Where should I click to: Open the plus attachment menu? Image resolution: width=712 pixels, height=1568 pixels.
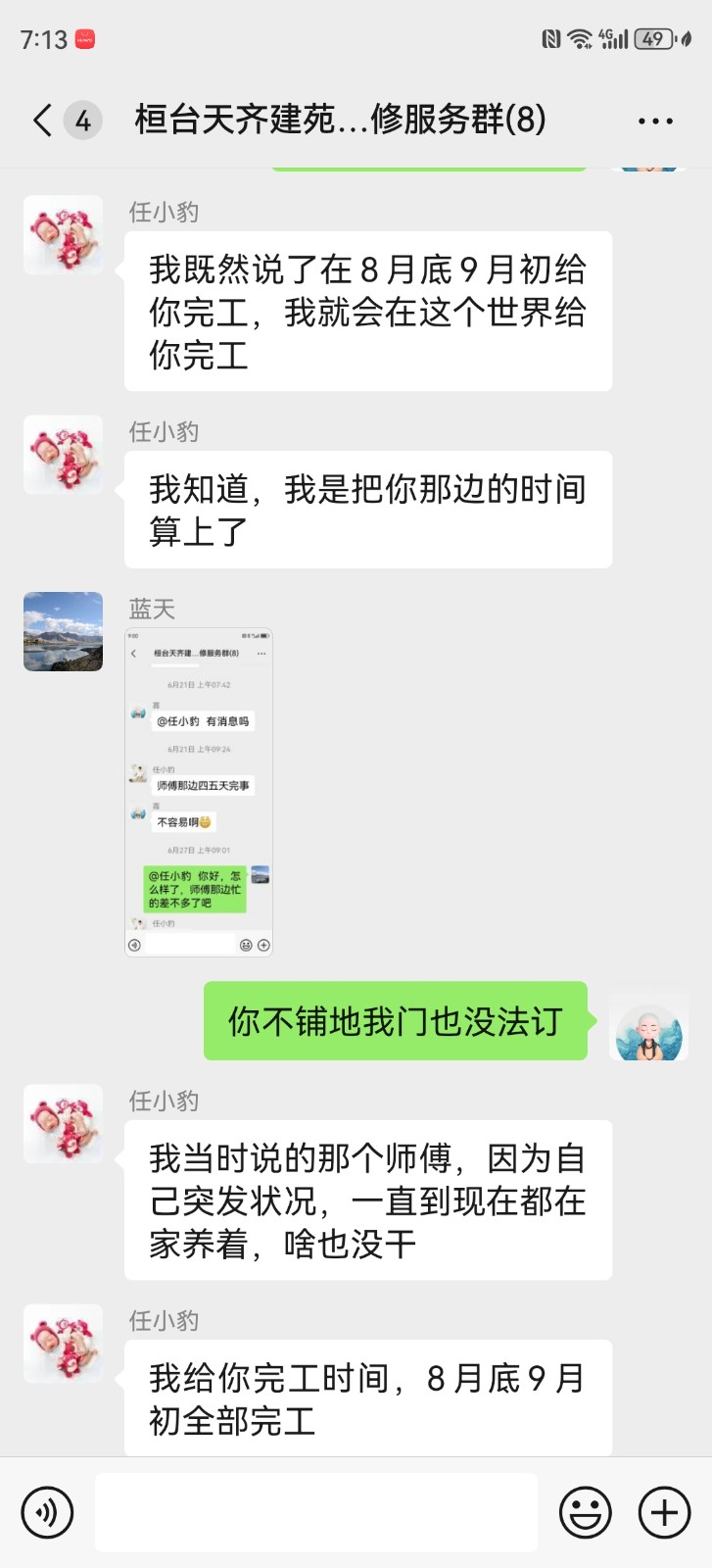tap(664, 1512)
